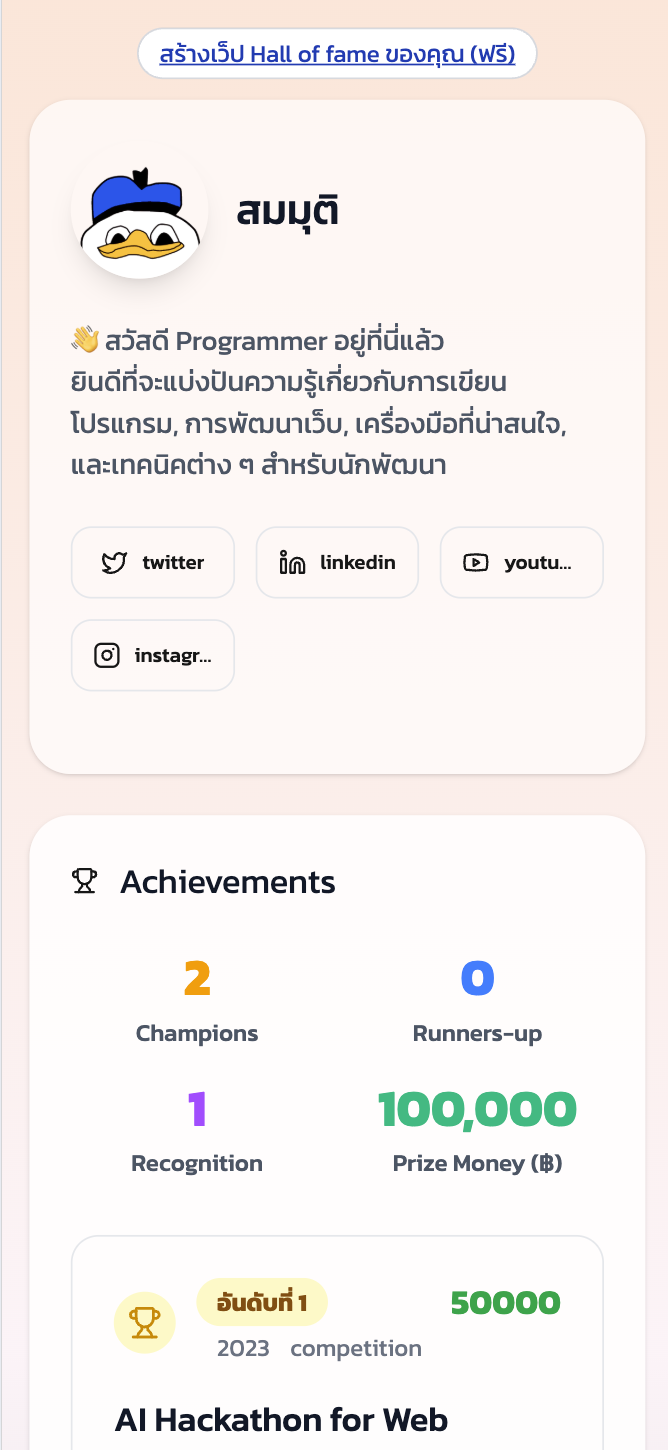Open the instagram profile button
This screenshot has width=668, height=1450.
pyautogui.click(x=153, y=656)
